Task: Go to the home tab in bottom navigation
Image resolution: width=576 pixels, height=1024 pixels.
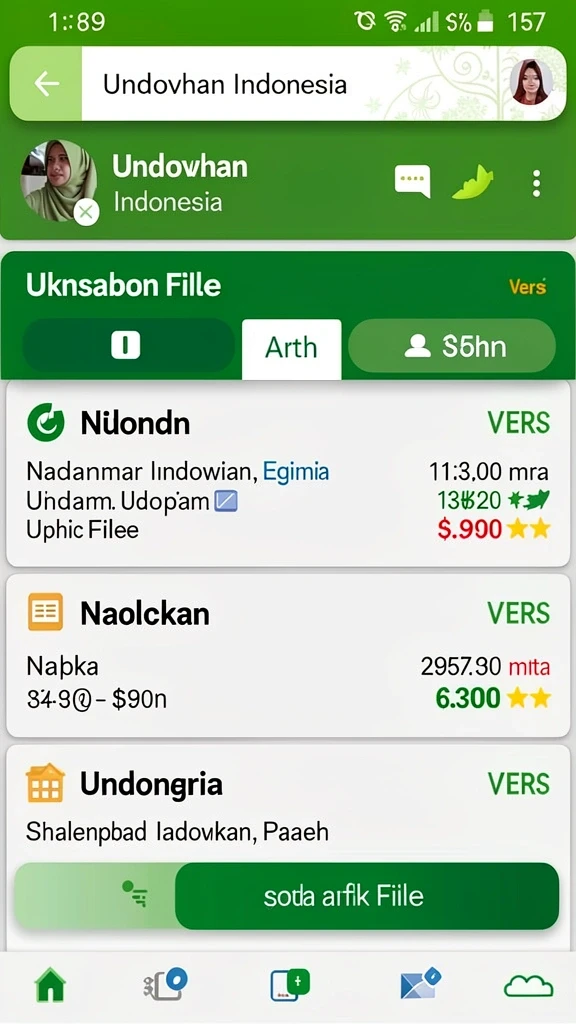Action: click(50, 985)
